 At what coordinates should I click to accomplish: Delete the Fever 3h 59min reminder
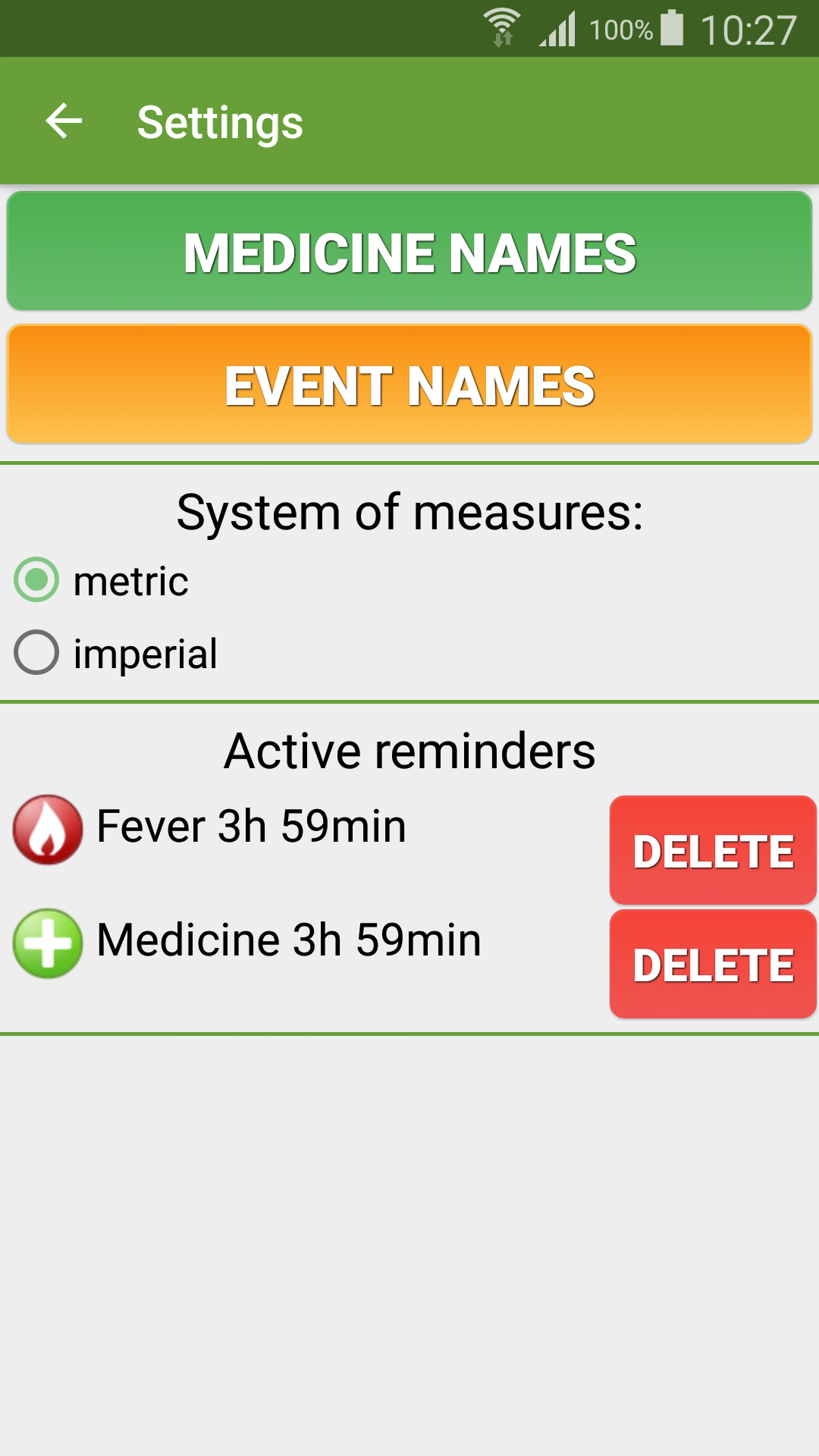click(x=712, y=850)
